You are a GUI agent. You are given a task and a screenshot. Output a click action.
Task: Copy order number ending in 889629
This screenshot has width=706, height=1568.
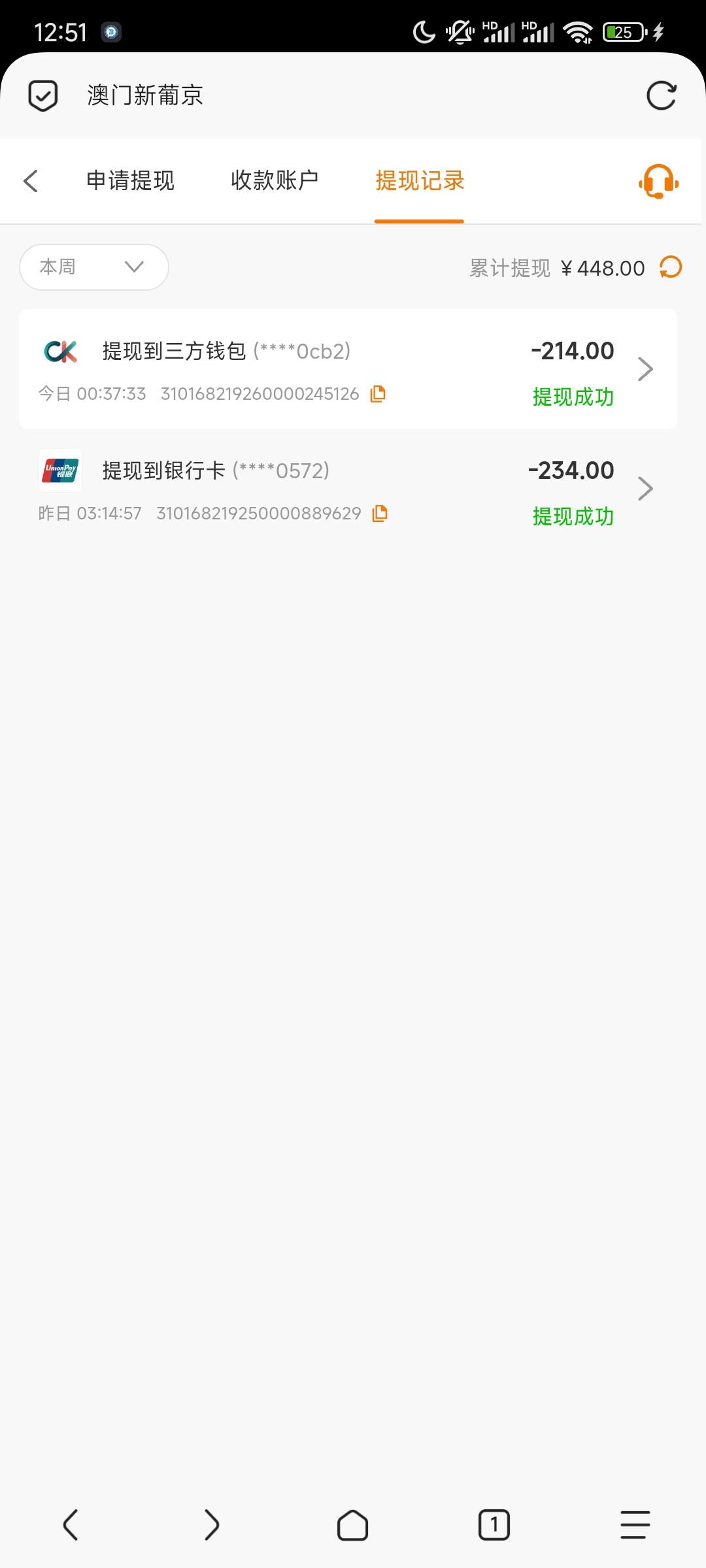point(380,514)
